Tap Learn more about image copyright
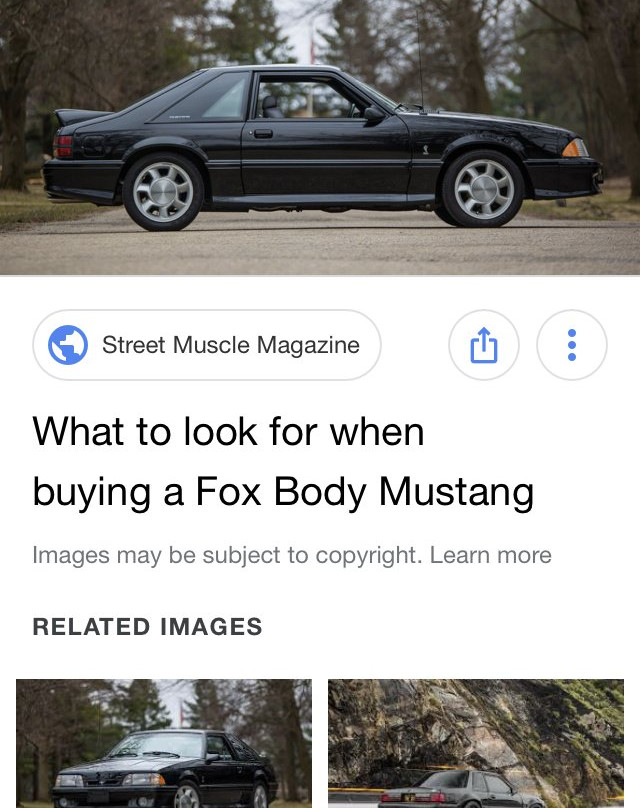 [490, 555]
